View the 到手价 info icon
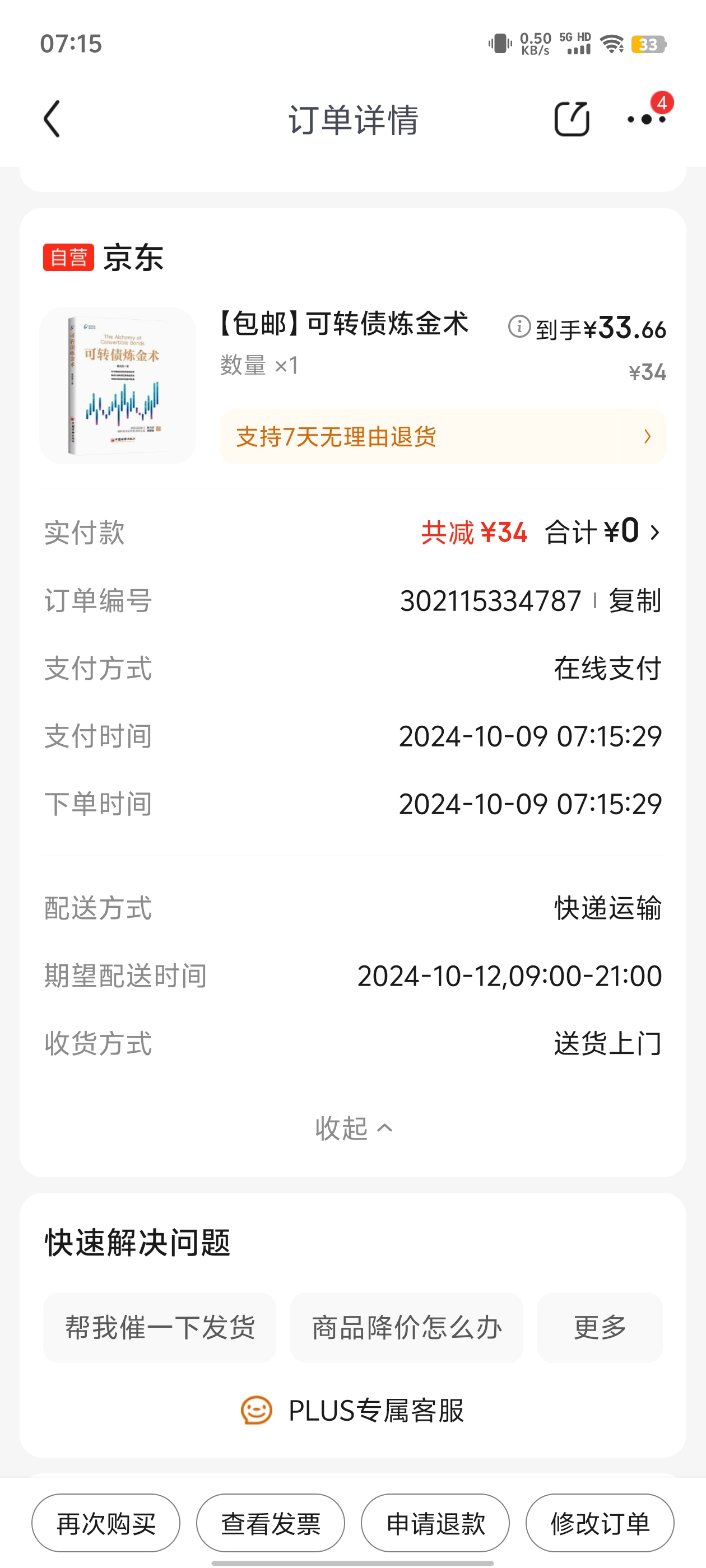706x1568 pixels. (519, 327)
